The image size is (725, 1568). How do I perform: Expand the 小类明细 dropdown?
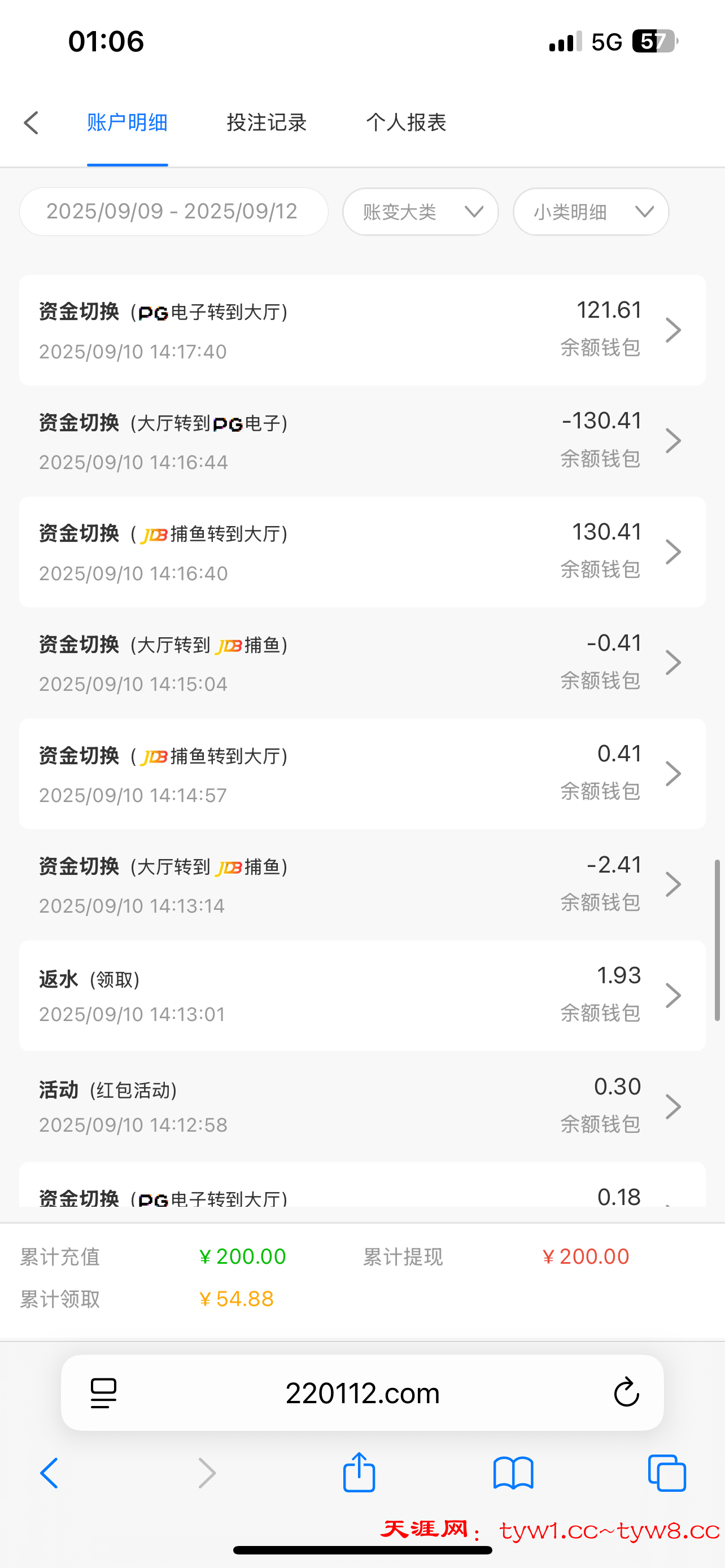[591, 212]
